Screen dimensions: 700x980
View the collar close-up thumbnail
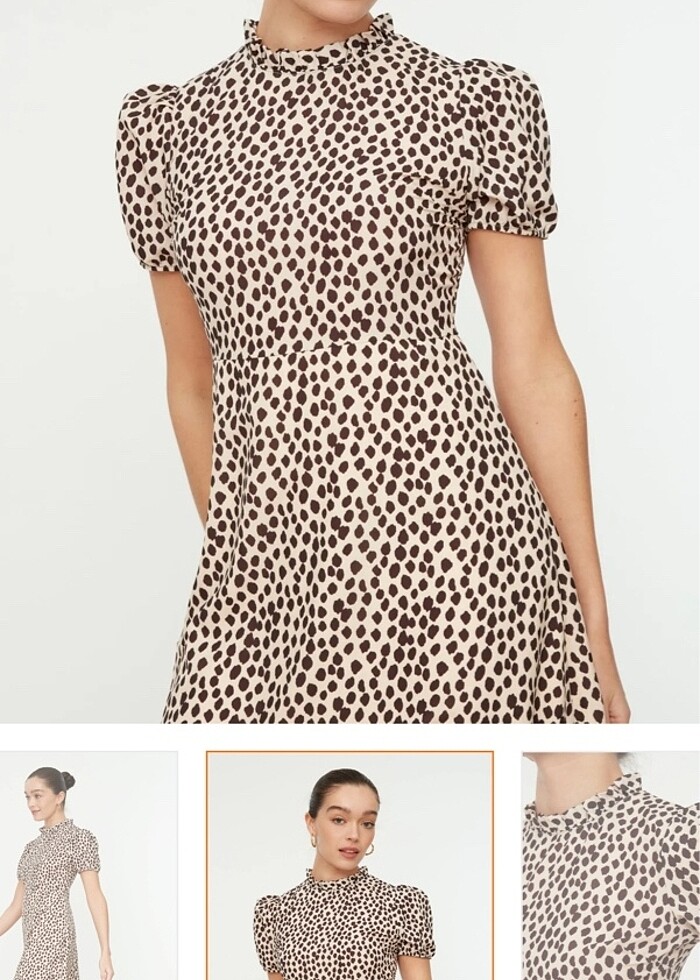[610, 866]
